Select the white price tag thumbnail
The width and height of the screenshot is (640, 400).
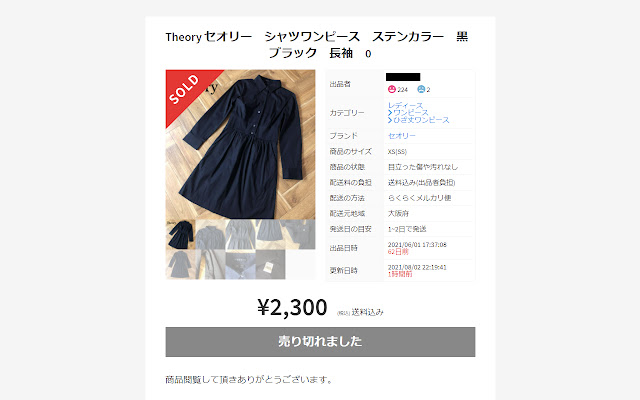[269, 265]
